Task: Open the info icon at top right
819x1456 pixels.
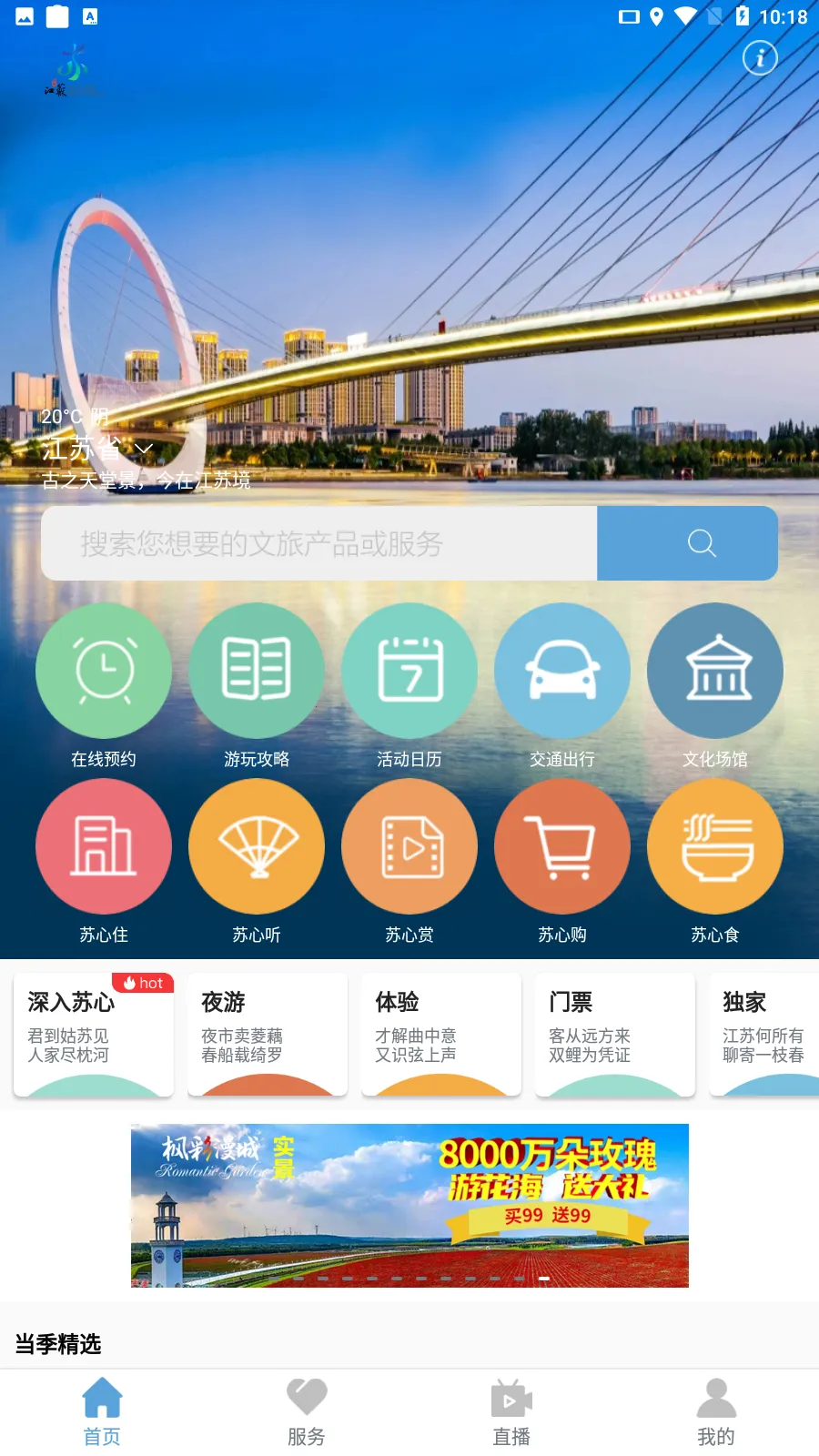Action: tap(760, 58)
